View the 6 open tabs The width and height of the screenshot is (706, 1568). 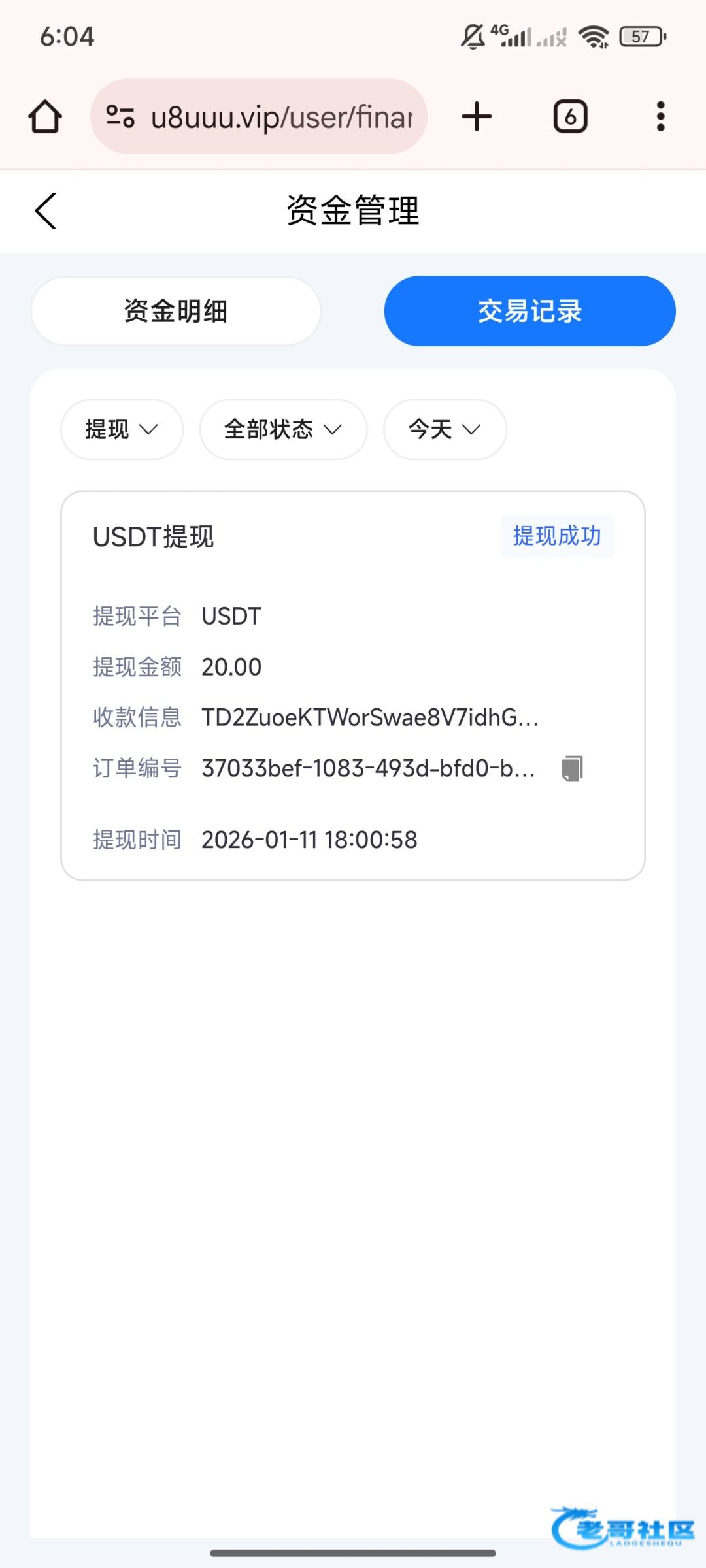coord(570,117)
